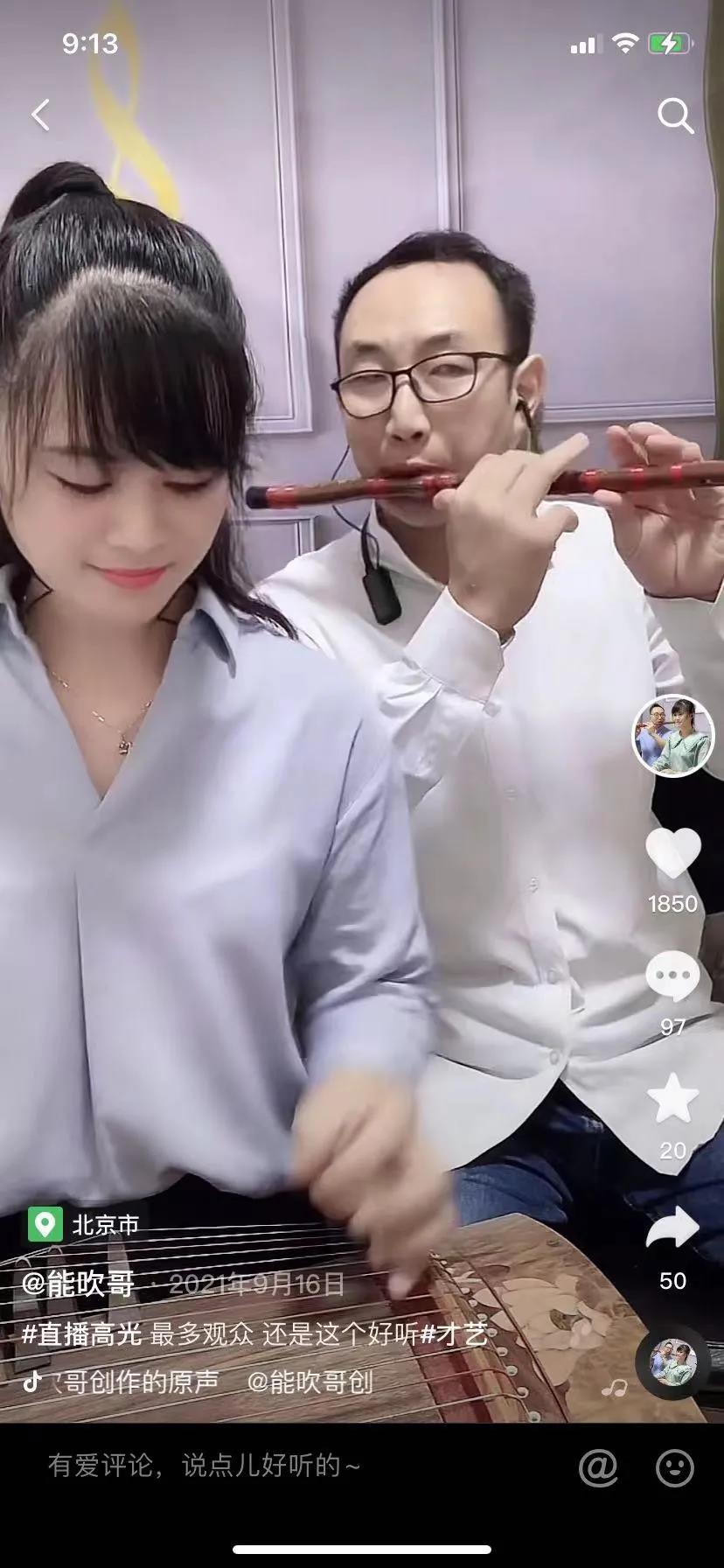Open the search magnifier icon
Screen dimensions: 724x1568
point(675,115)
